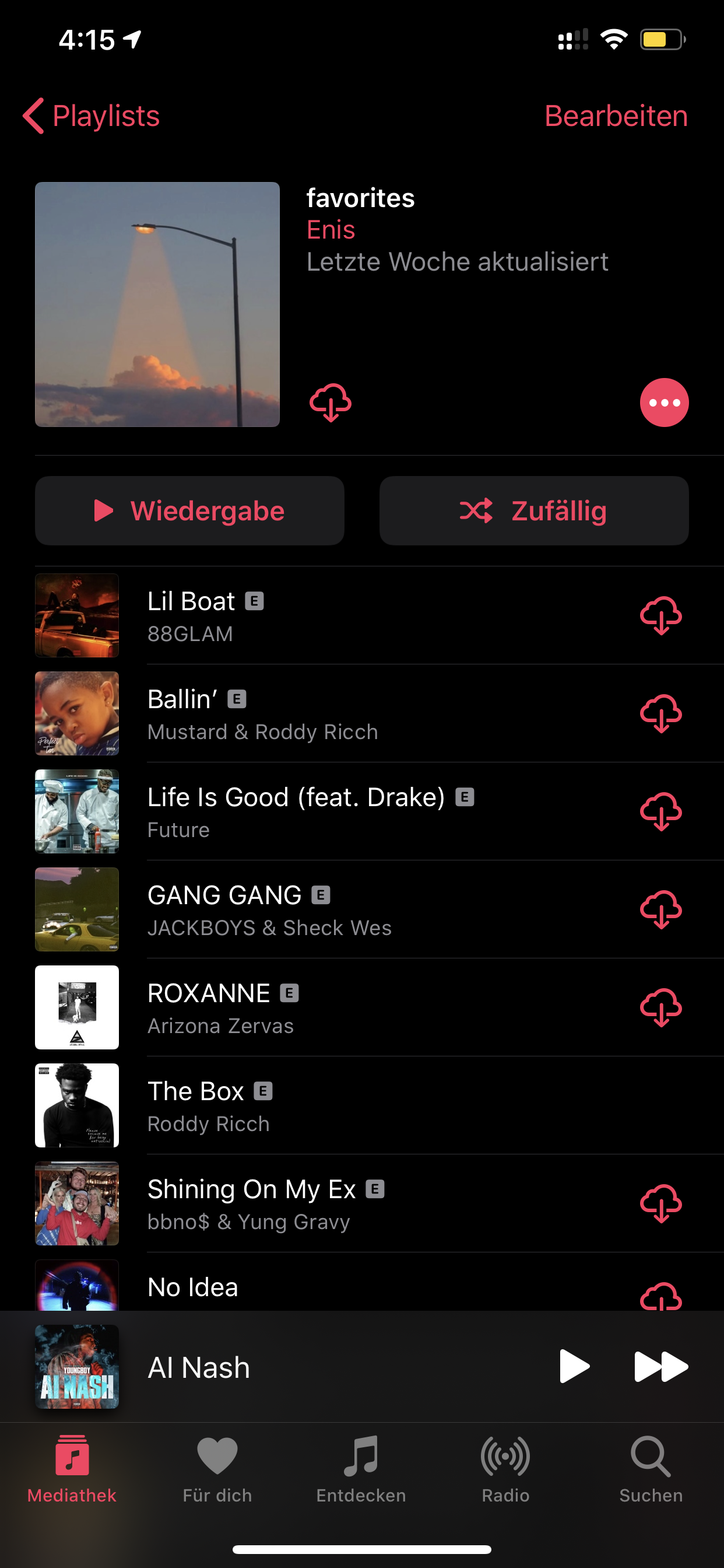Download the entire favorites playlist

tap(331, 402)
